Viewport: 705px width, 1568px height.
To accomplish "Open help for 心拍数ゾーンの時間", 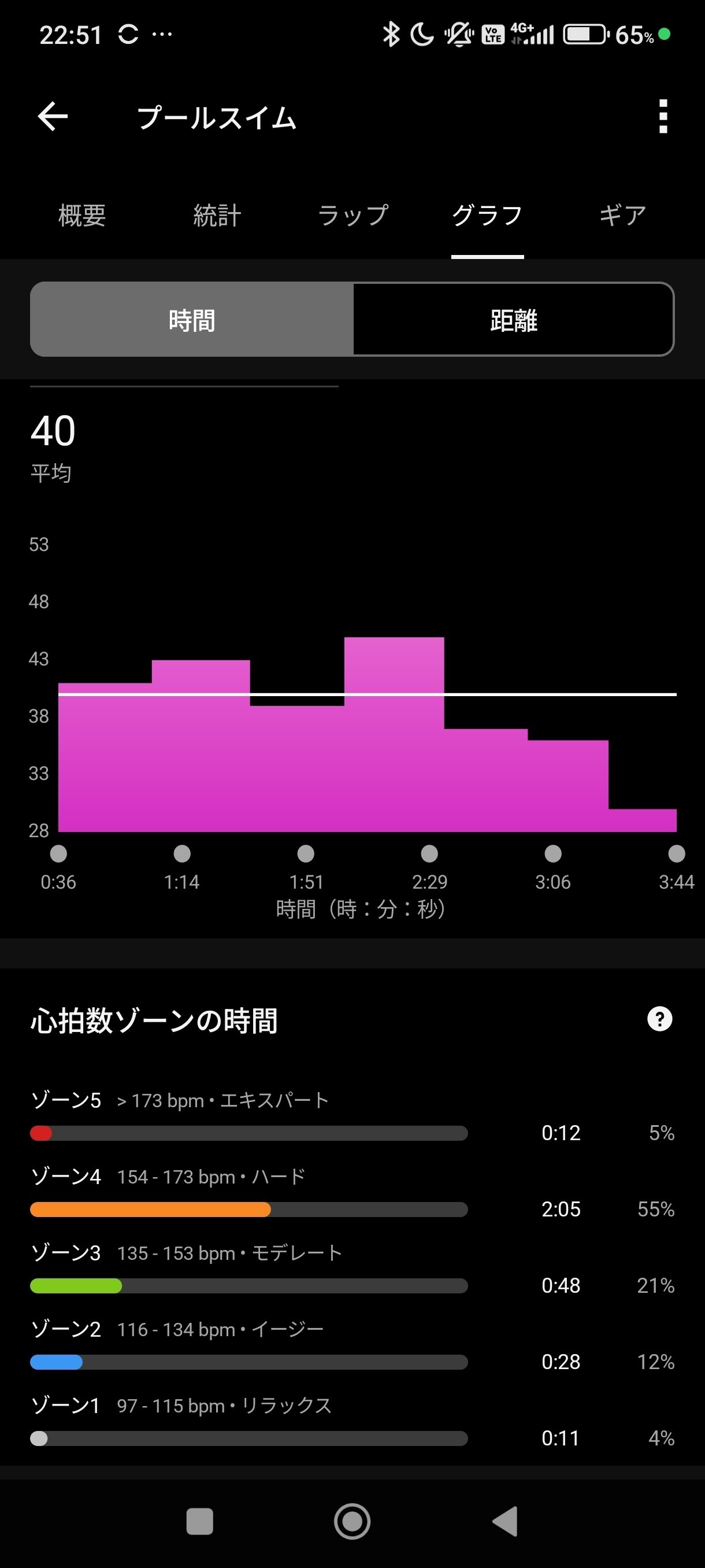I will click(x=659, y=1019).
